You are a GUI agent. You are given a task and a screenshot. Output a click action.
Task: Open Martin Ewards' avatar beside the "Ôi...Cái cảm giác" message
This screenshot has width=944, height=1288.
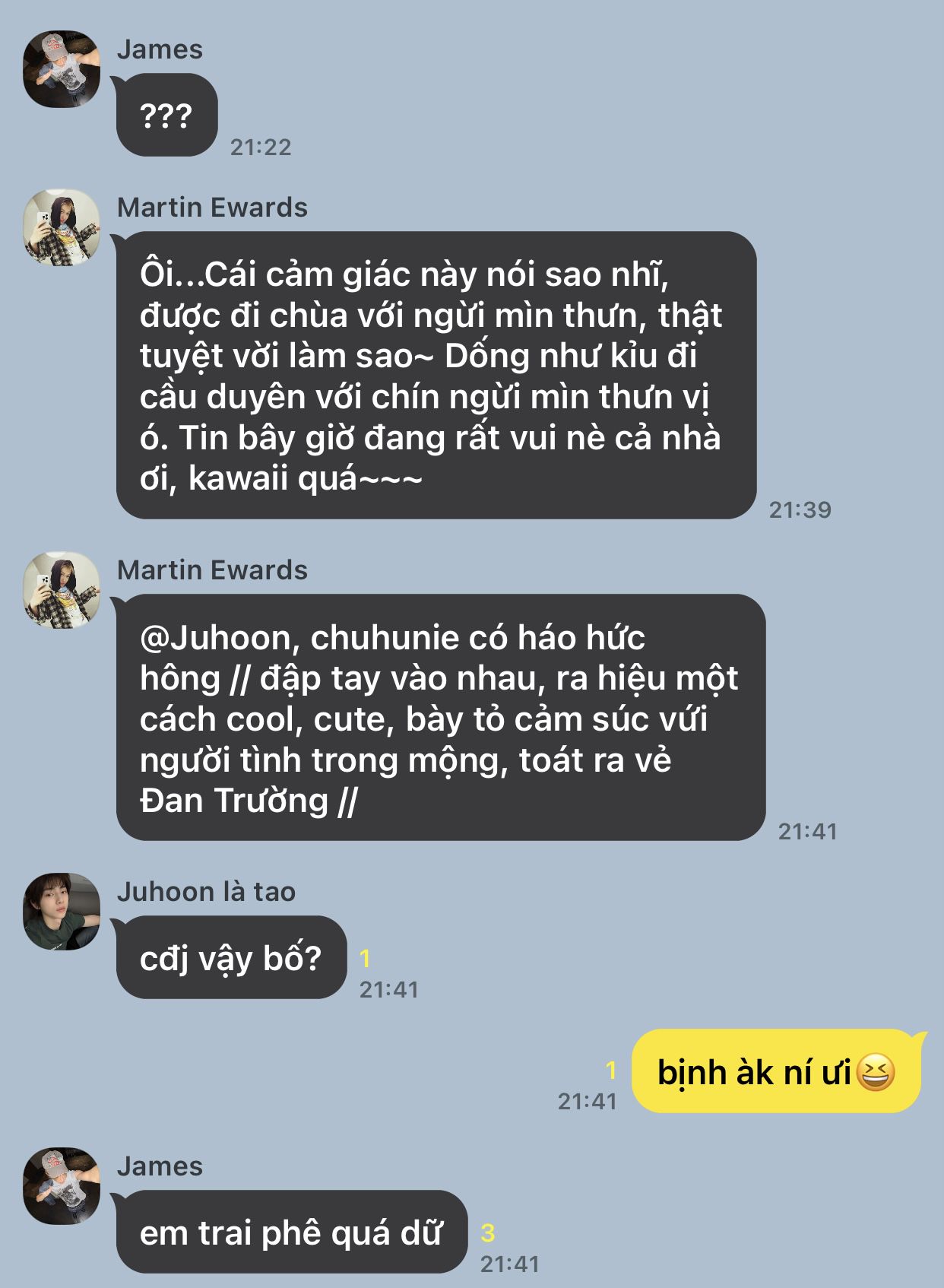point(62,227)
